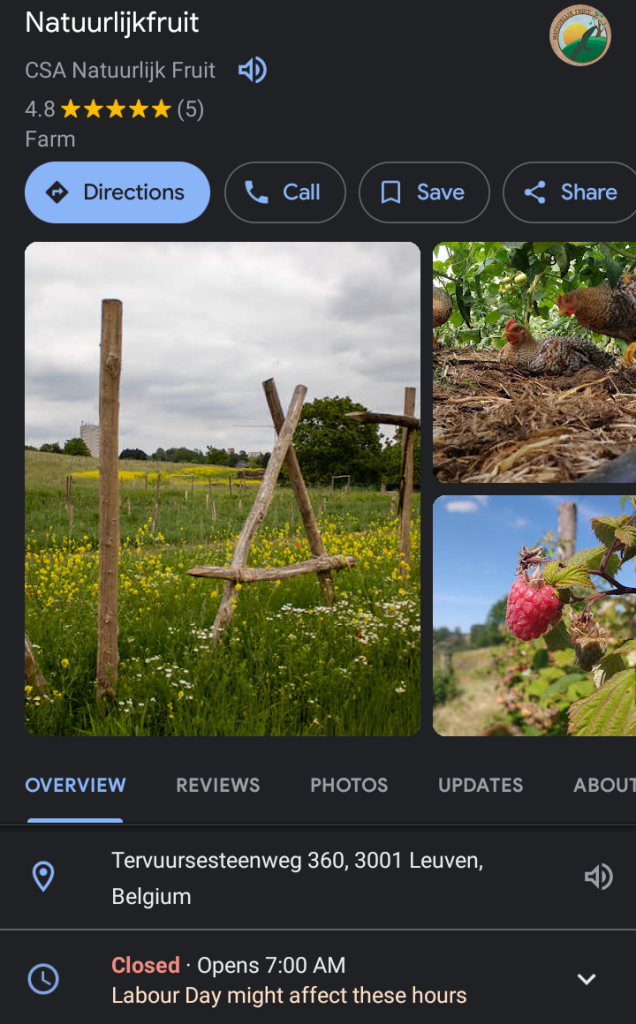The width and height of the screenshot is (636, 1024).
Task: Share this location
Action: click(572, 192)
